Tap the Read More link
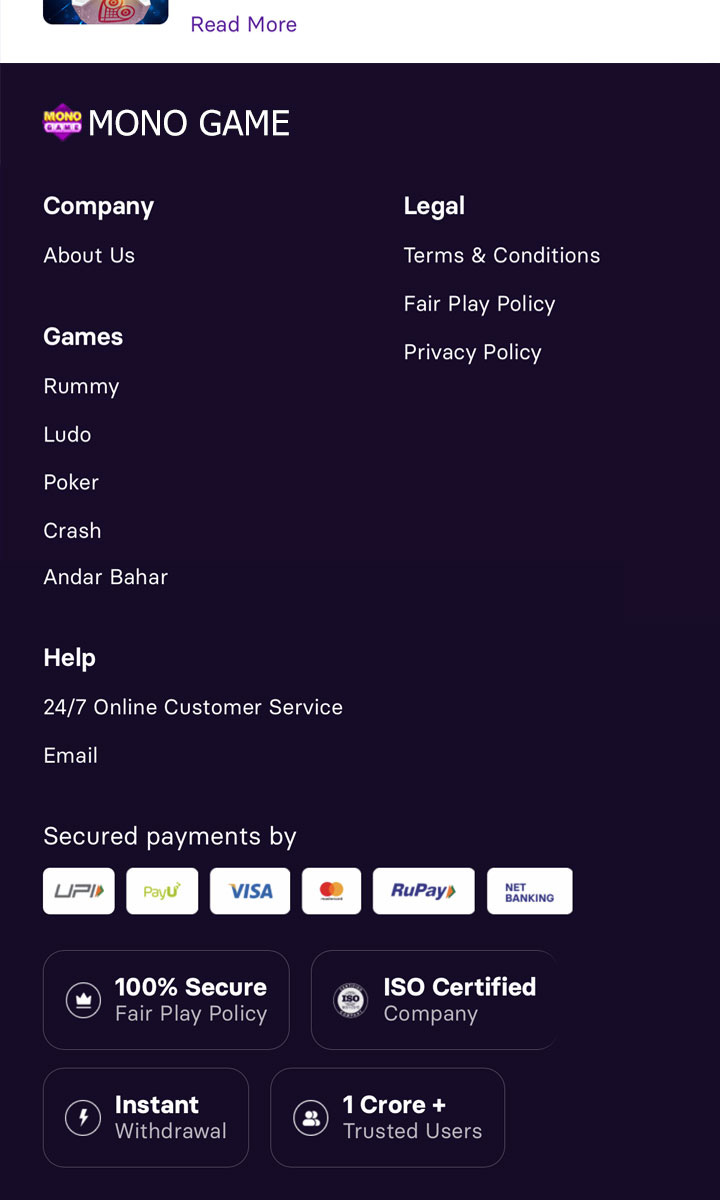 [x=243, y=24]
